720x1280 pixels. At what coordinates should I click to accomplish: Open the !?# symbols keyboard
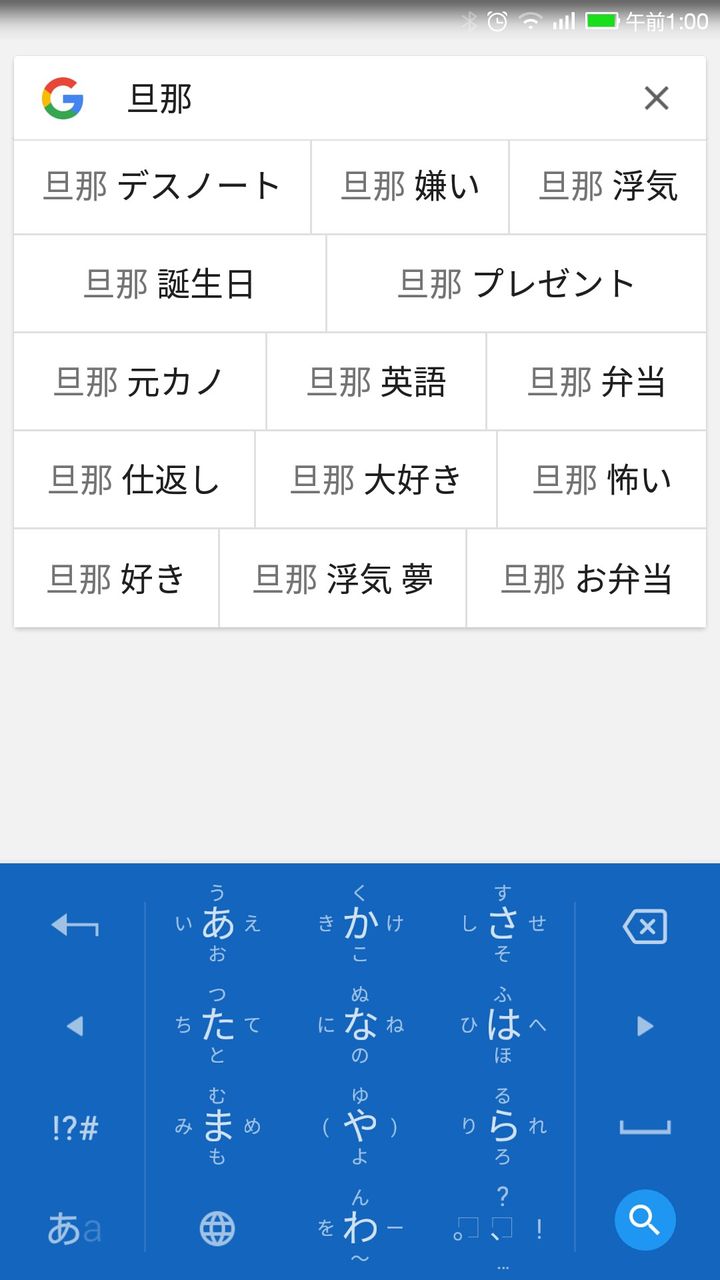(75, 1128)
